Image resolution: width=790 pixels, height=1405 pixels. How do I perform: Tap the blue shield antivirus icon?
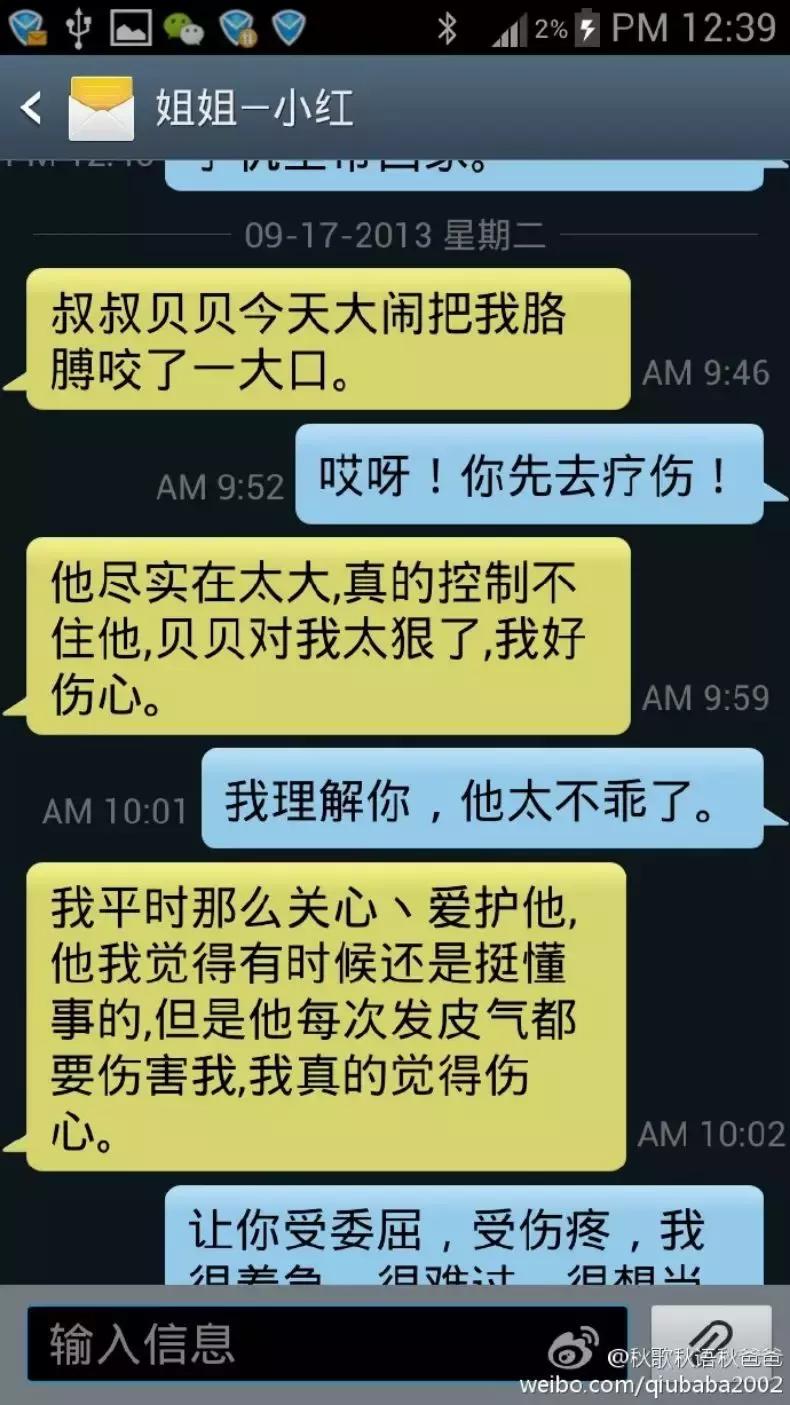click(x=287, y=25)
